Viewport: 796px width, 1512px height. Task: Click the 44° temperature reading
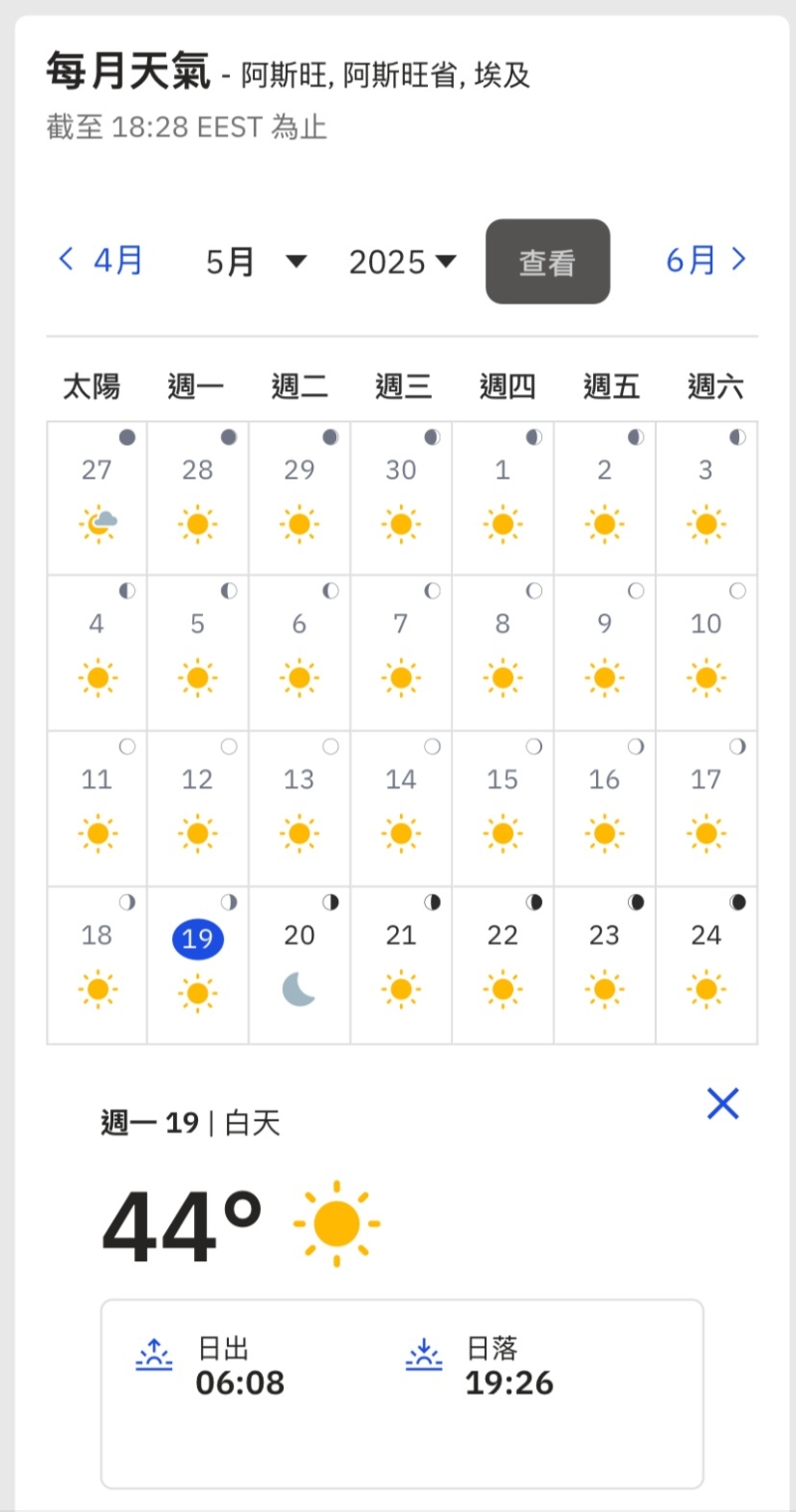pyautogui.click(x=182, y=1224)
